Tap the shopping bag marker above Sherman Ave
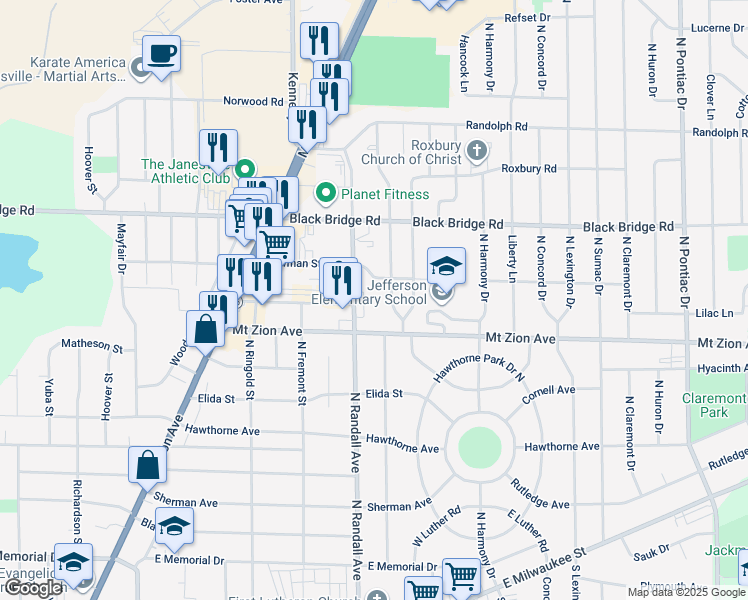 (147, 465)
